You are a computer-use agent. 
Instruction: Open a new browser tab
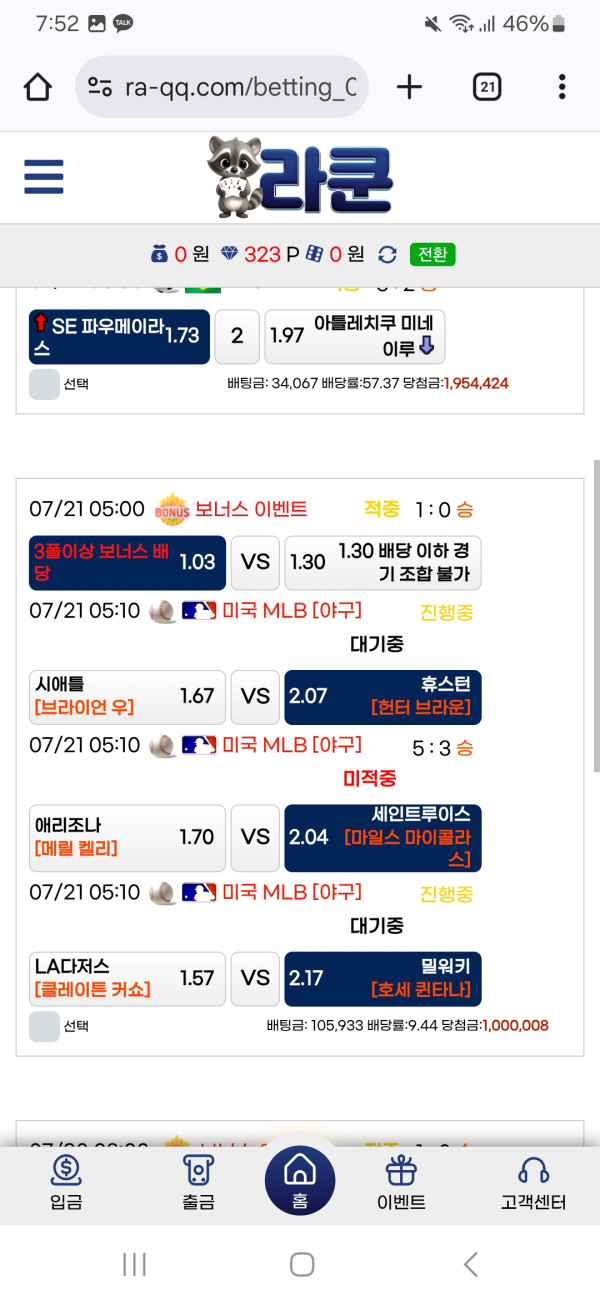click(409, 87)
